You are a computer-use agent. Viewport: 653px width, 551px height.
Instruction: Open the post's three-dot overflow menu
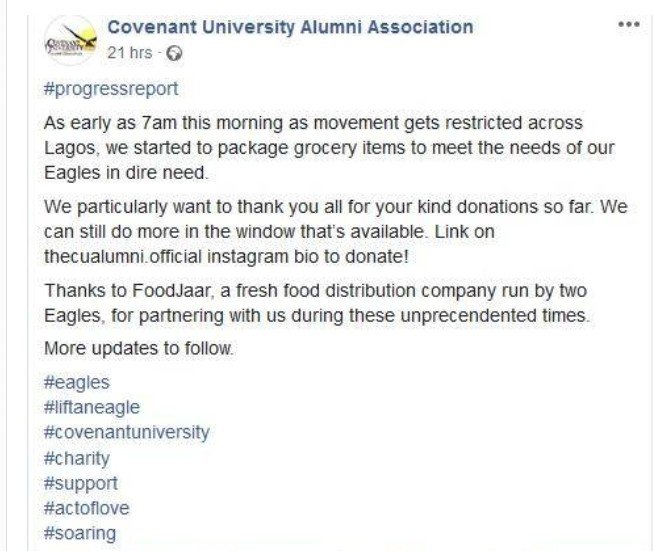[626, 26]
